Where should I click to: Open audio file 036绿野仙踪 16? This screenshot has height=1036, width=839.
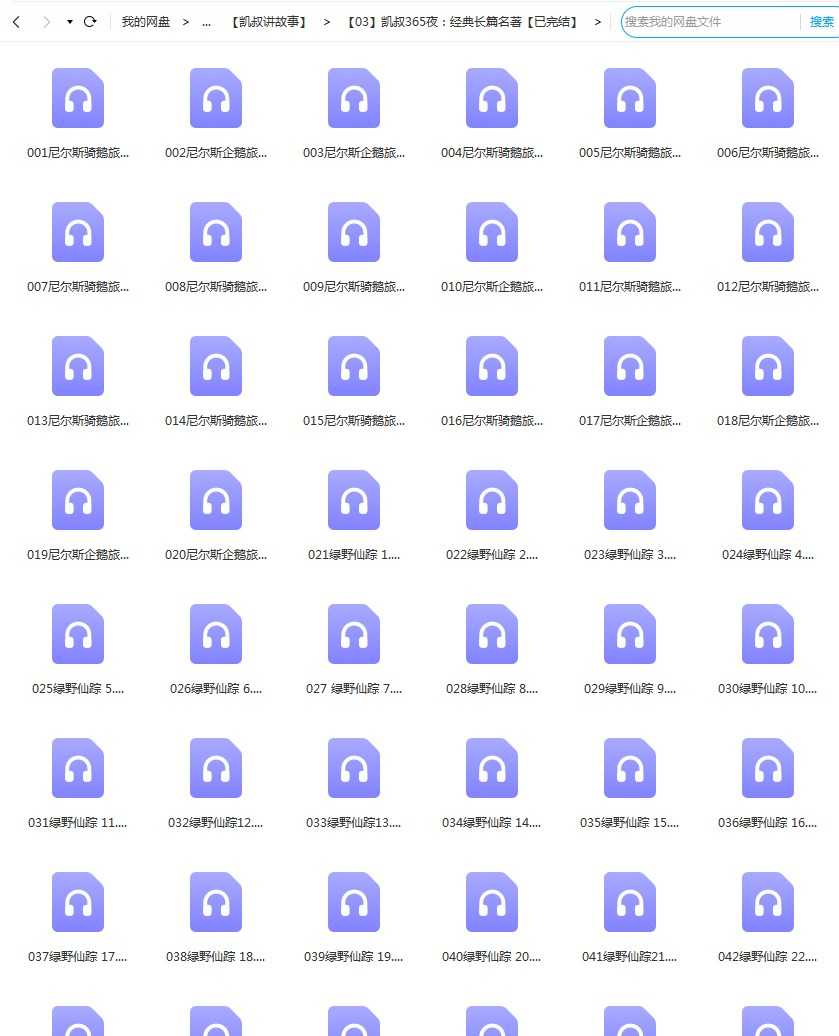(x=768, y=768)
